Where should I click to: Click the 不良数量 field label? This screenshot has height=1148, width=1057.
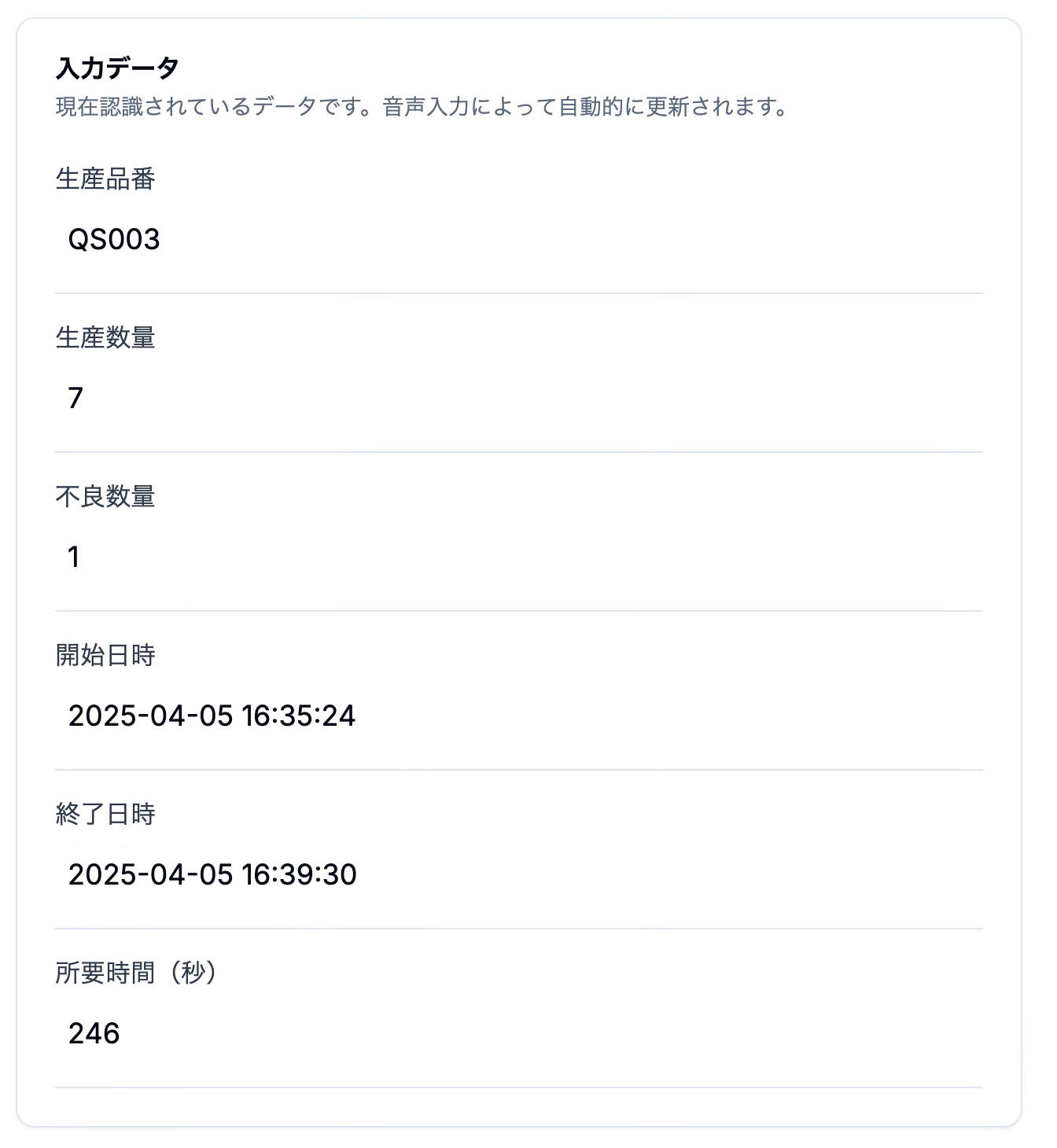(x=106, y=497)
